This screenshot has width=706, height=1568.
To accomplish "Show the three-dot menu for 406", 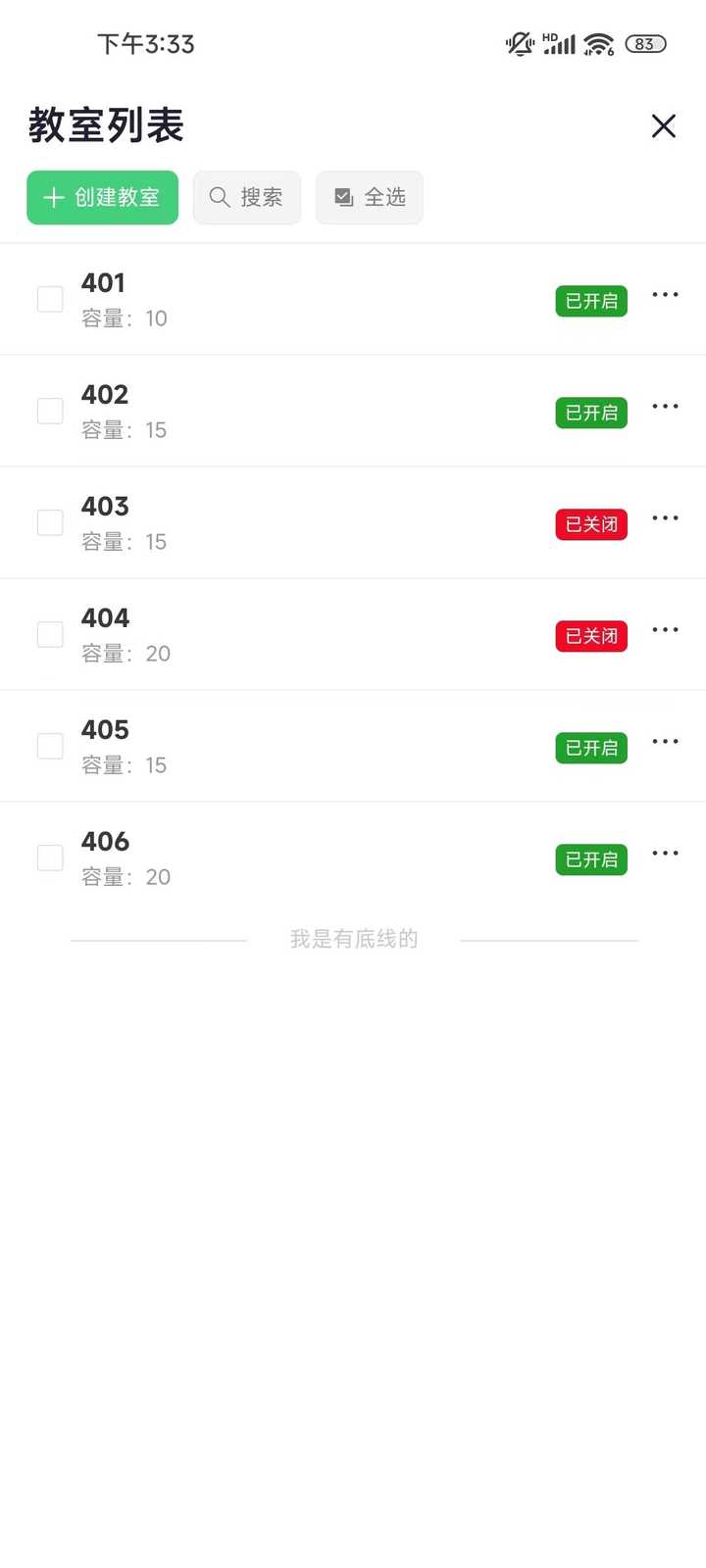I will 665,854.
